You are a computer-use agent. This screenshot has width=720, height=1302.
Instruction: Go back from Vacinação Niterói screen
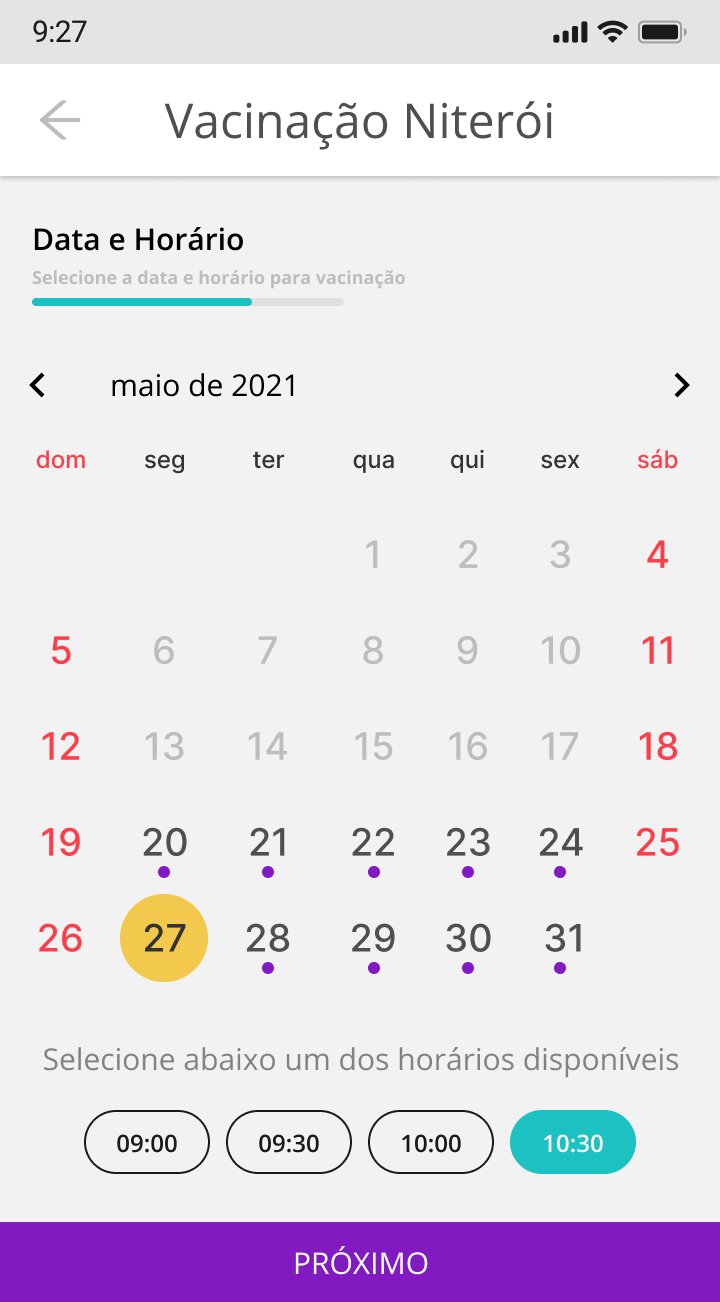(60, 121)
